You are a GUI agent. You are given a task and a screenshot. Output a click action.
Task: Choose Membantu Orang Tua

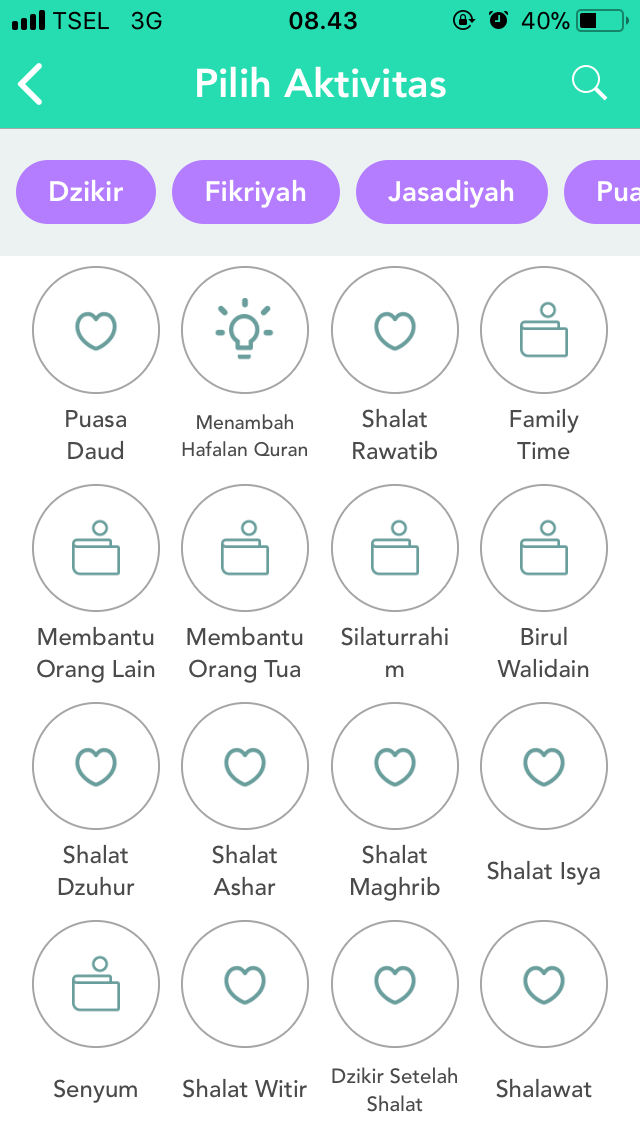pos(245,548)
